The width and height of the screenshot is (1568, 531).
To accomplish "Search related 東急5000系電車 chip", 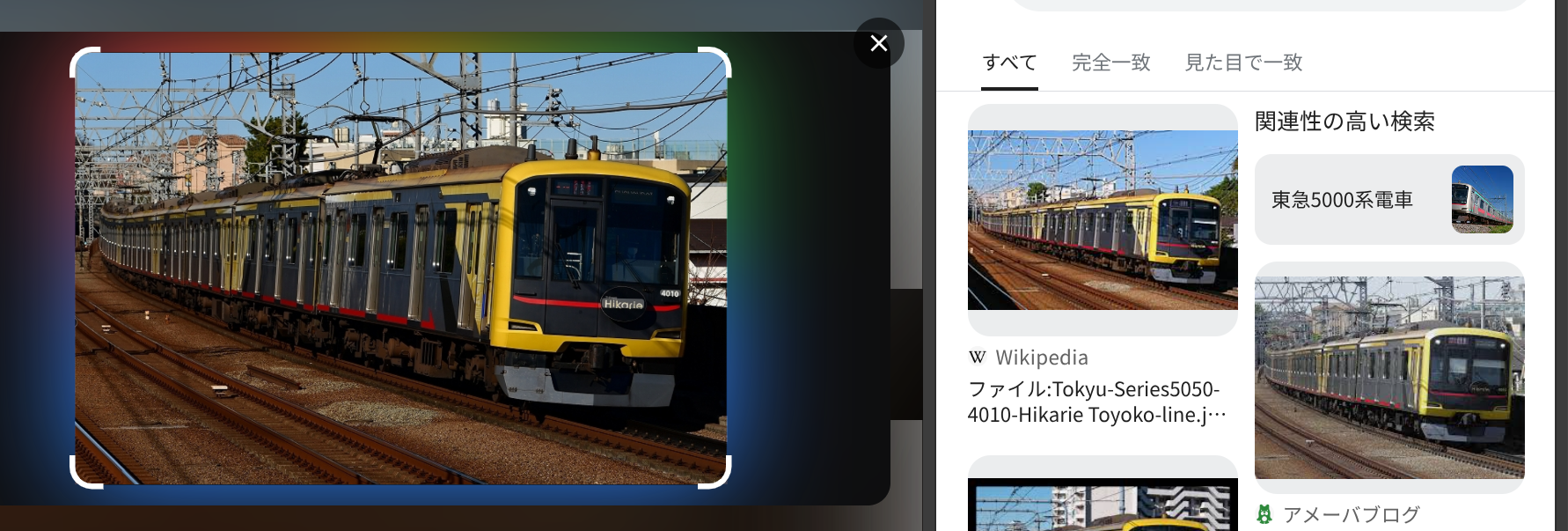I will tap(1388, 200).
